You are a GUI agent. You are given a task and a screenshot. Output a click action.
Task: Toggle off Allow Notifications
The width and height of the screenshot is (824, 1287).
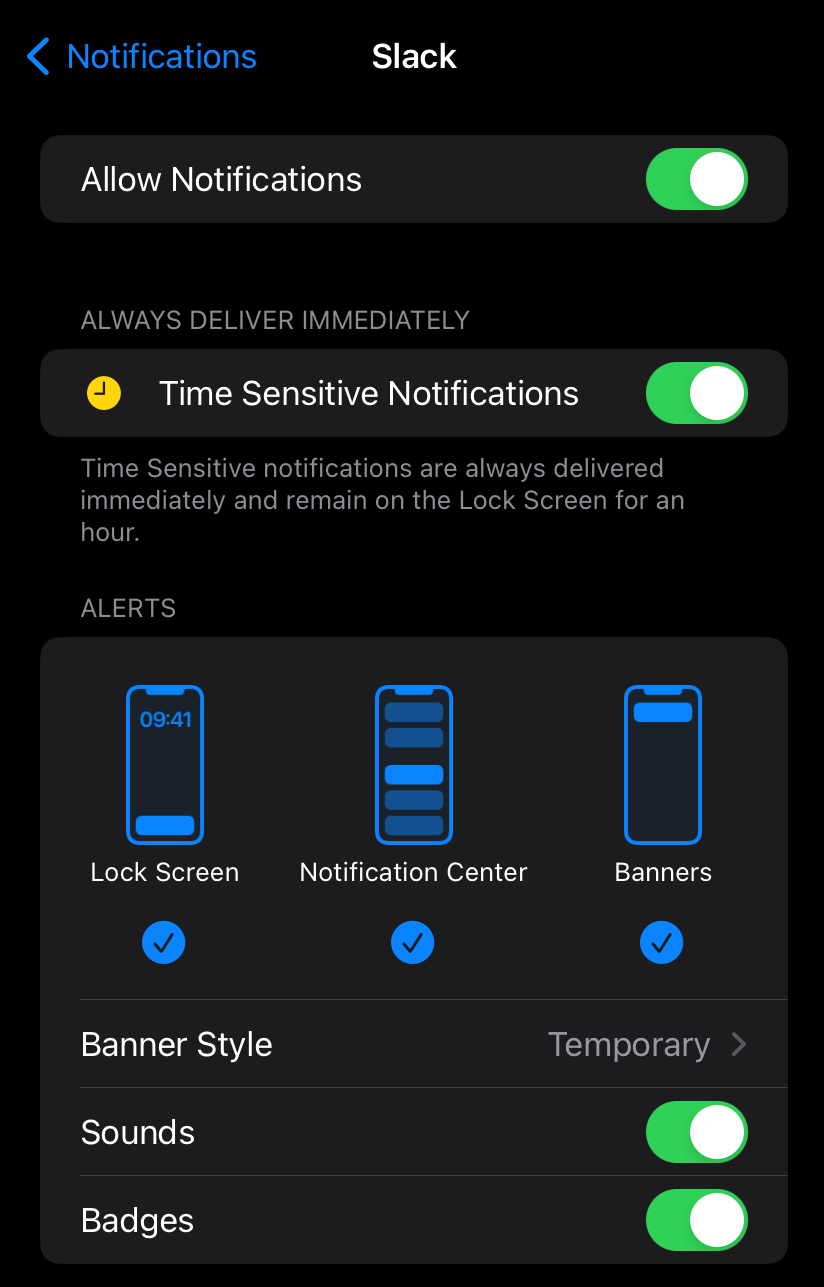(696, 179)
